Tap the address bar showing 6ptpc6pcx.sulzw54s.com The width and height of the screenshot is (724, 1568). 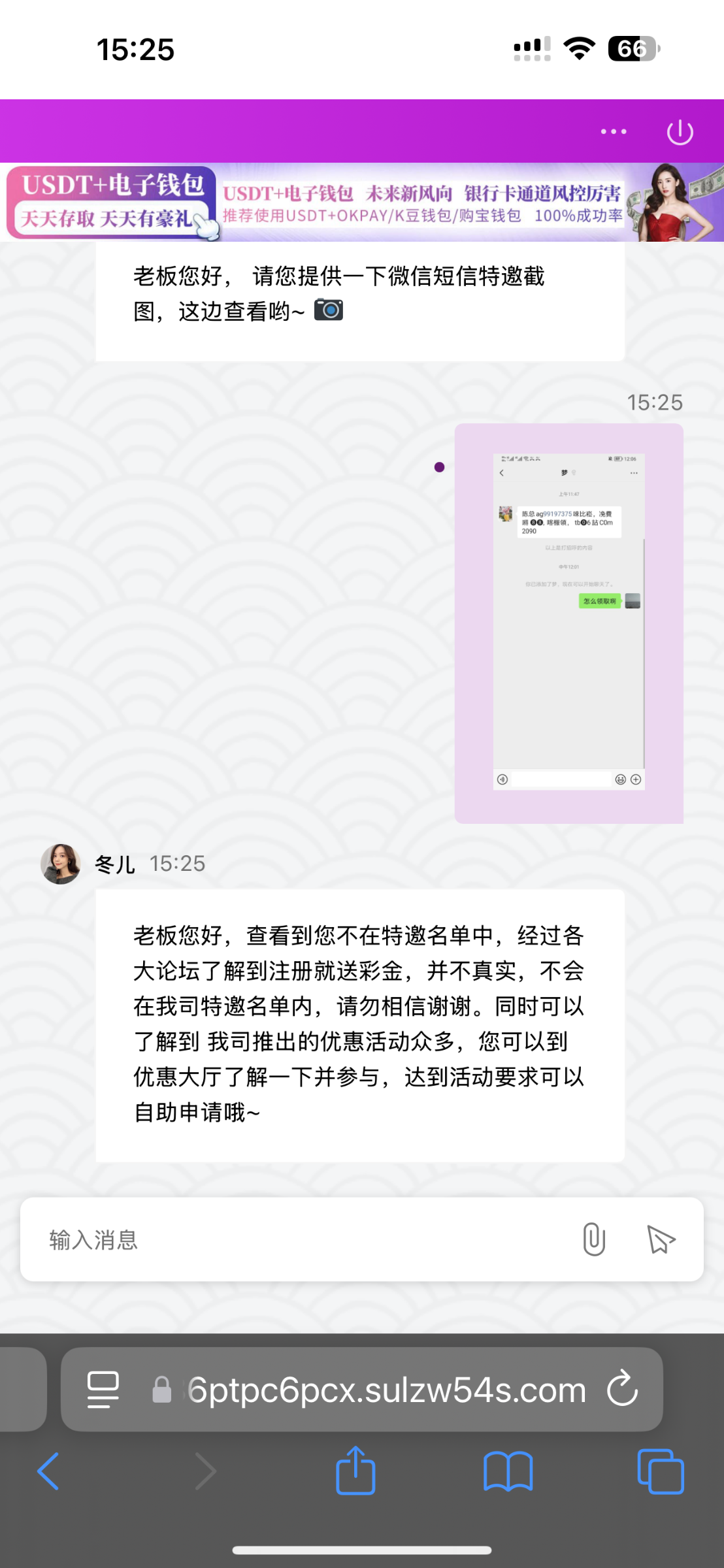(x=386, y=1390)
